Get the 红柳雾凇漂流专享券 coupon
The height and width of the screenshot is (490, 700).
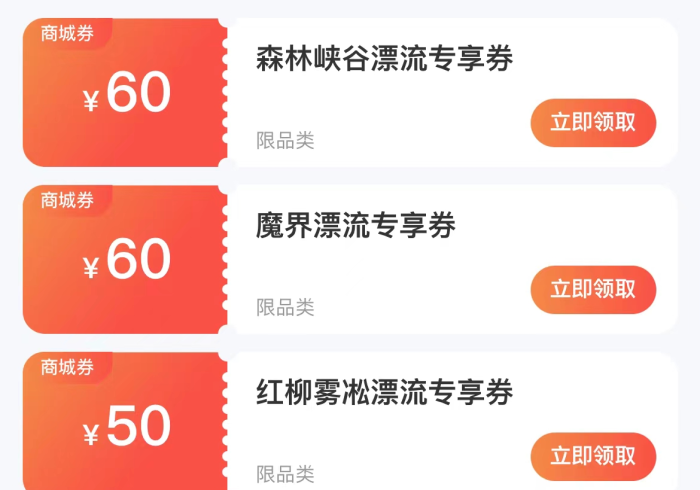593,457
